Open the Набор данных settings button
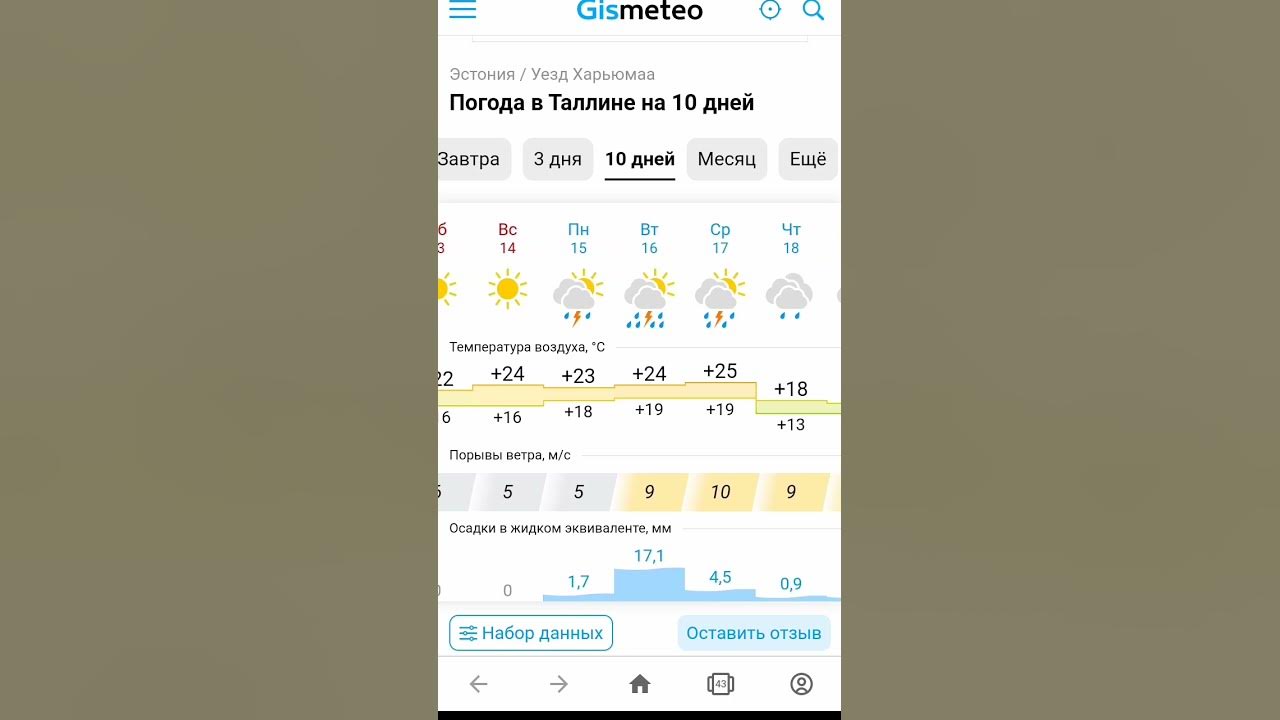 pyautogui.click(x=531, y=633)
